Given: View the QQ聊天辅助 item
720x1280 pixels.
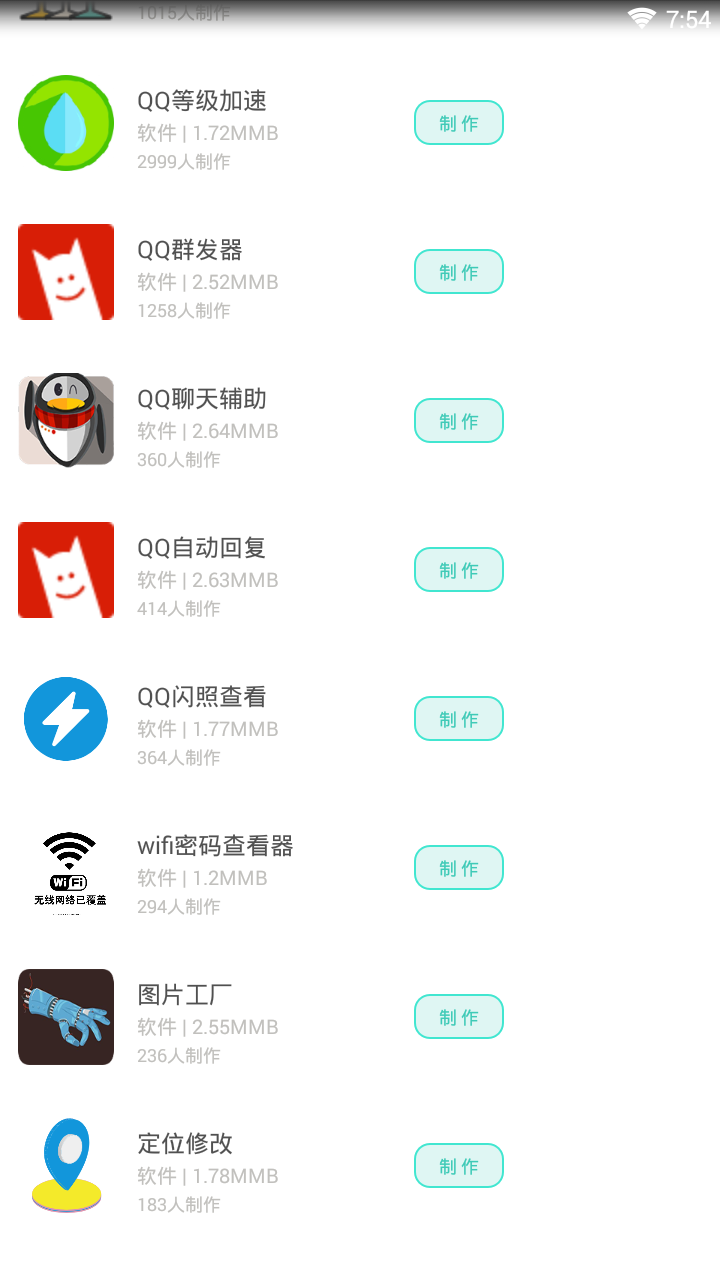Looking at the screenshot, I should coord(202,399).
